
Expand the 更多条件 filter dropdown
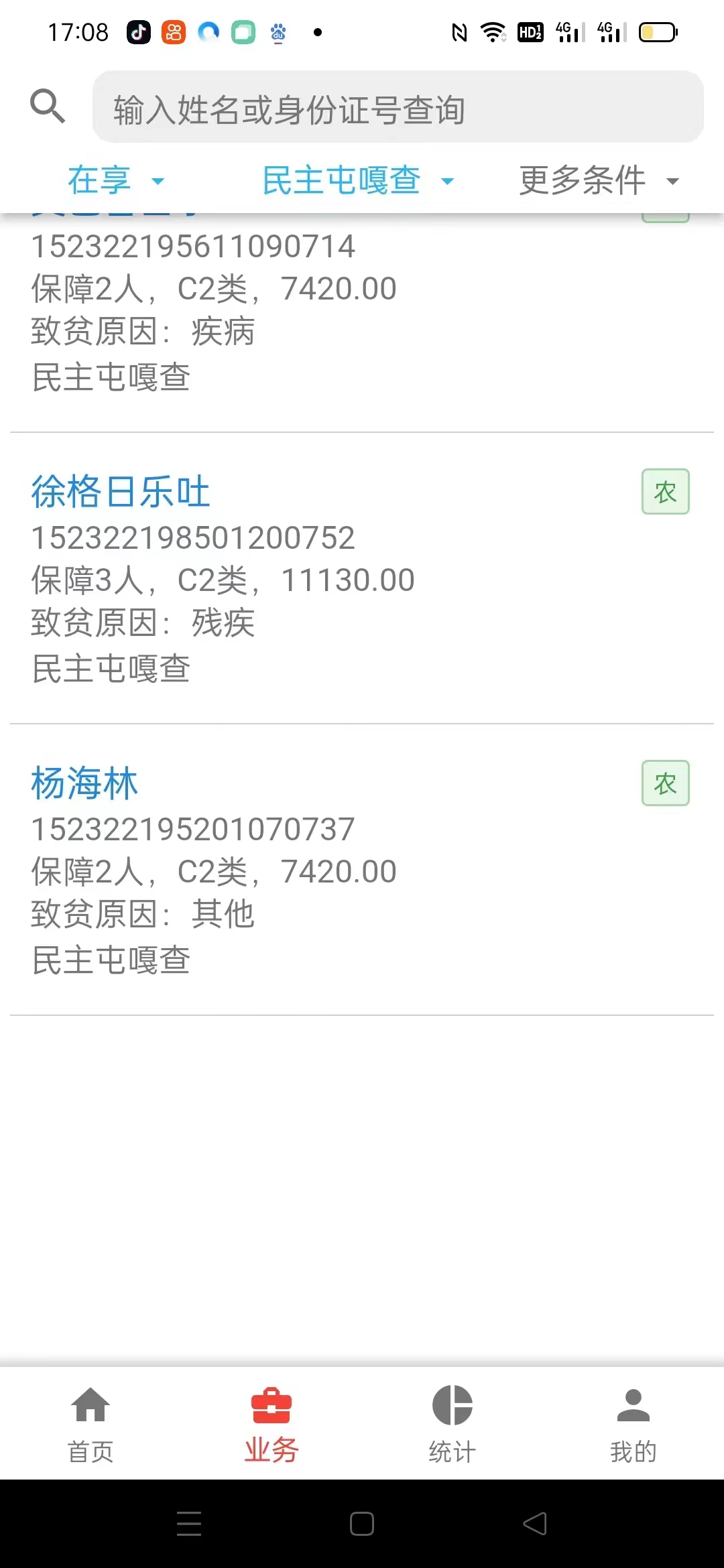click(x=599, y=180)
